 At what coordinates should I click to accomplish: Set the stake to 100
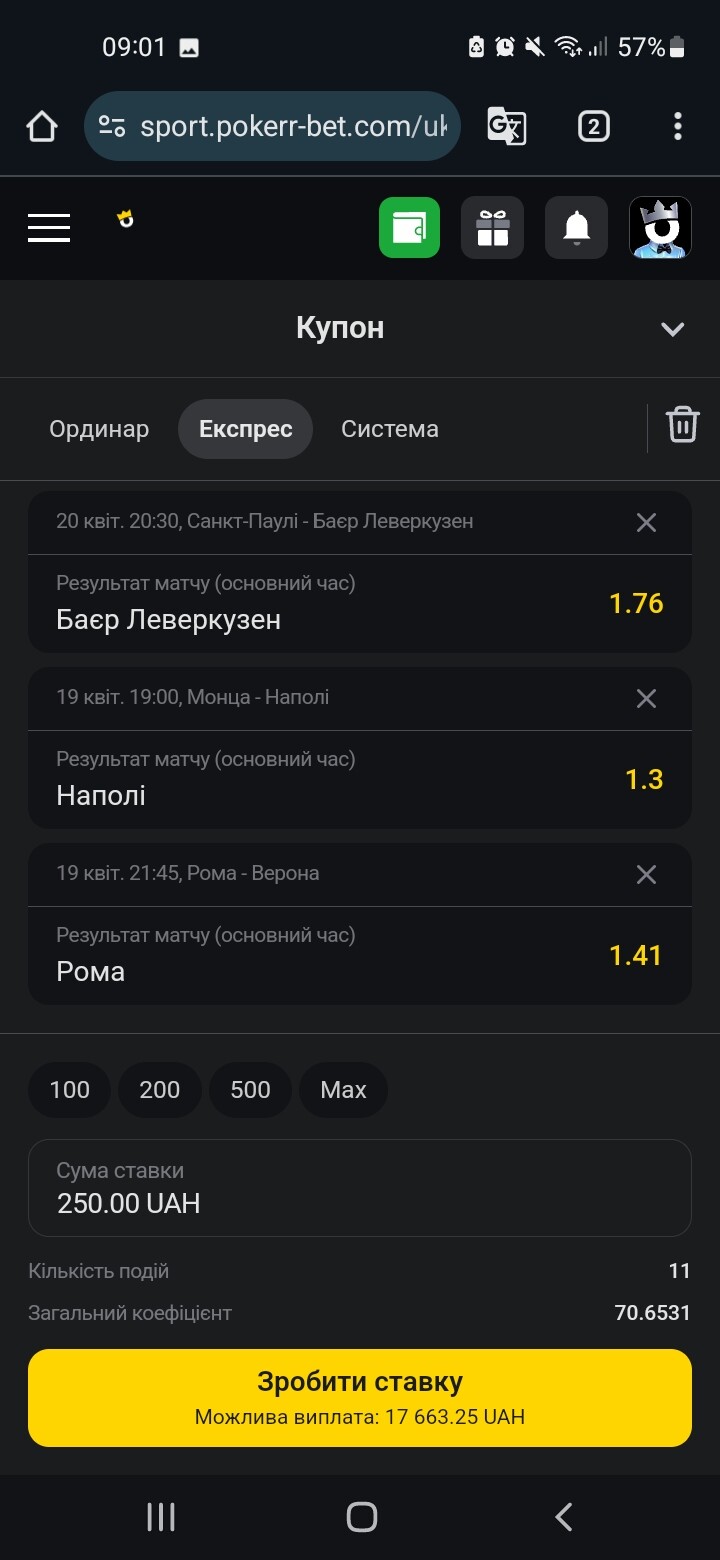(x=70, y=1090)
